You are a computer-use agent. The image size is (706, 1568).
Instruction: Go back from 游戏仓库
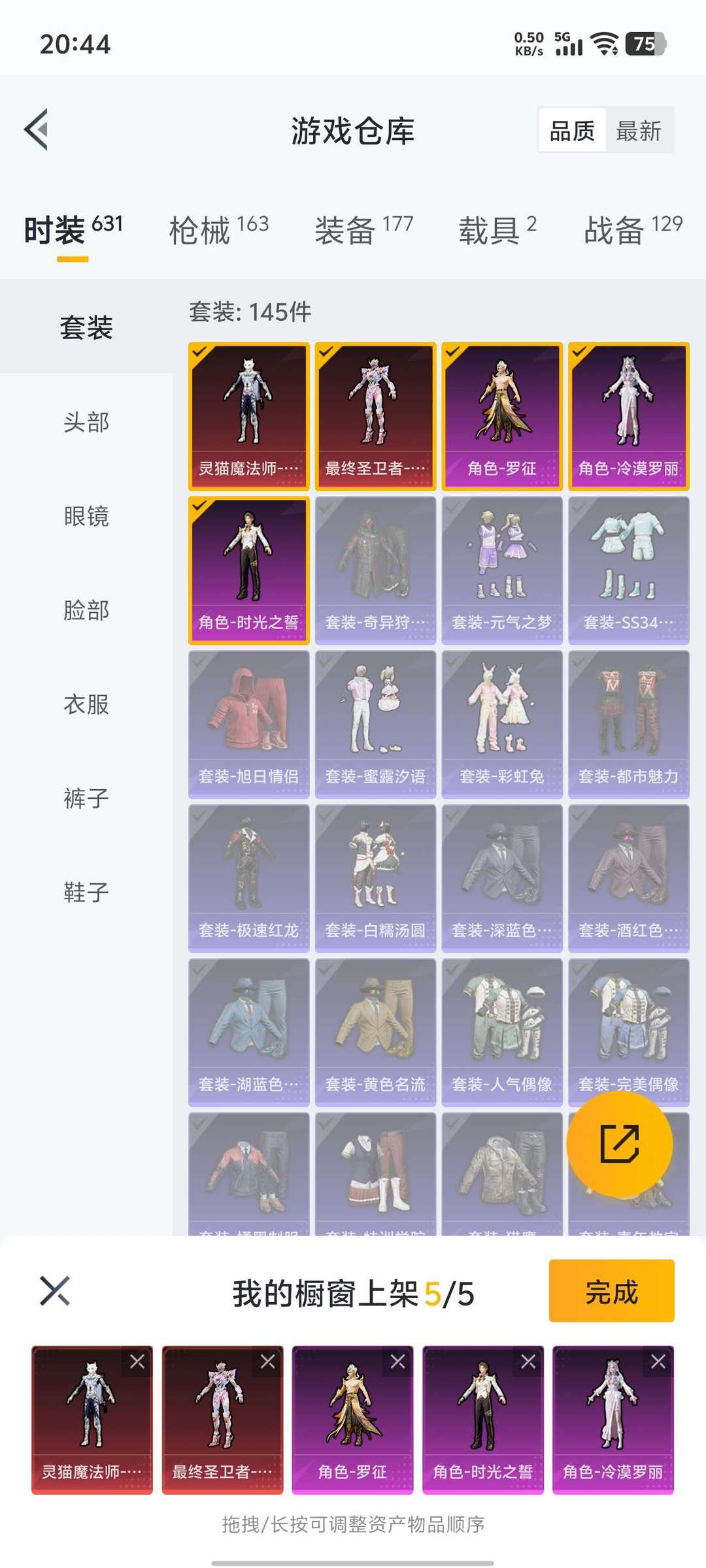click(37, 129)
